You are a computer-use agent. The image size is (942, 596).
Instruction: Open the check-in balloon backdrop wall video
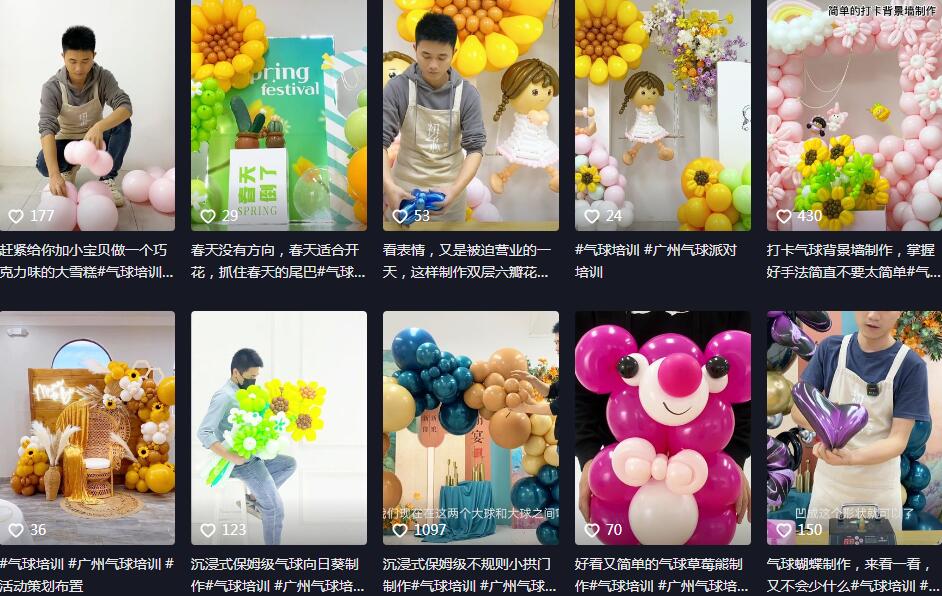tap(854, 115)
